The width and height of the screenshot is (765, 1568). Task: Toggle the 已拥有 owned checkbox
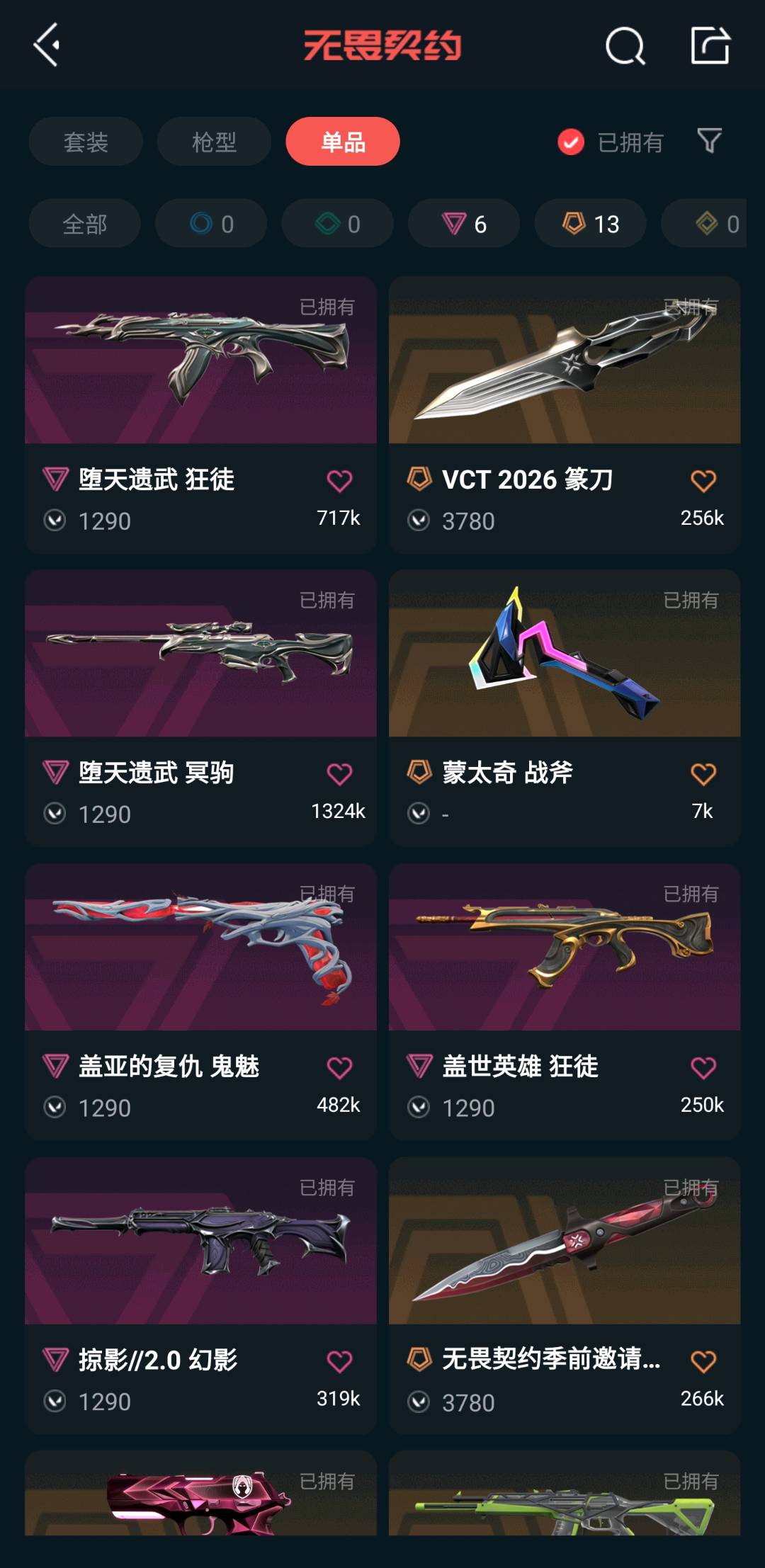(571, 142)
